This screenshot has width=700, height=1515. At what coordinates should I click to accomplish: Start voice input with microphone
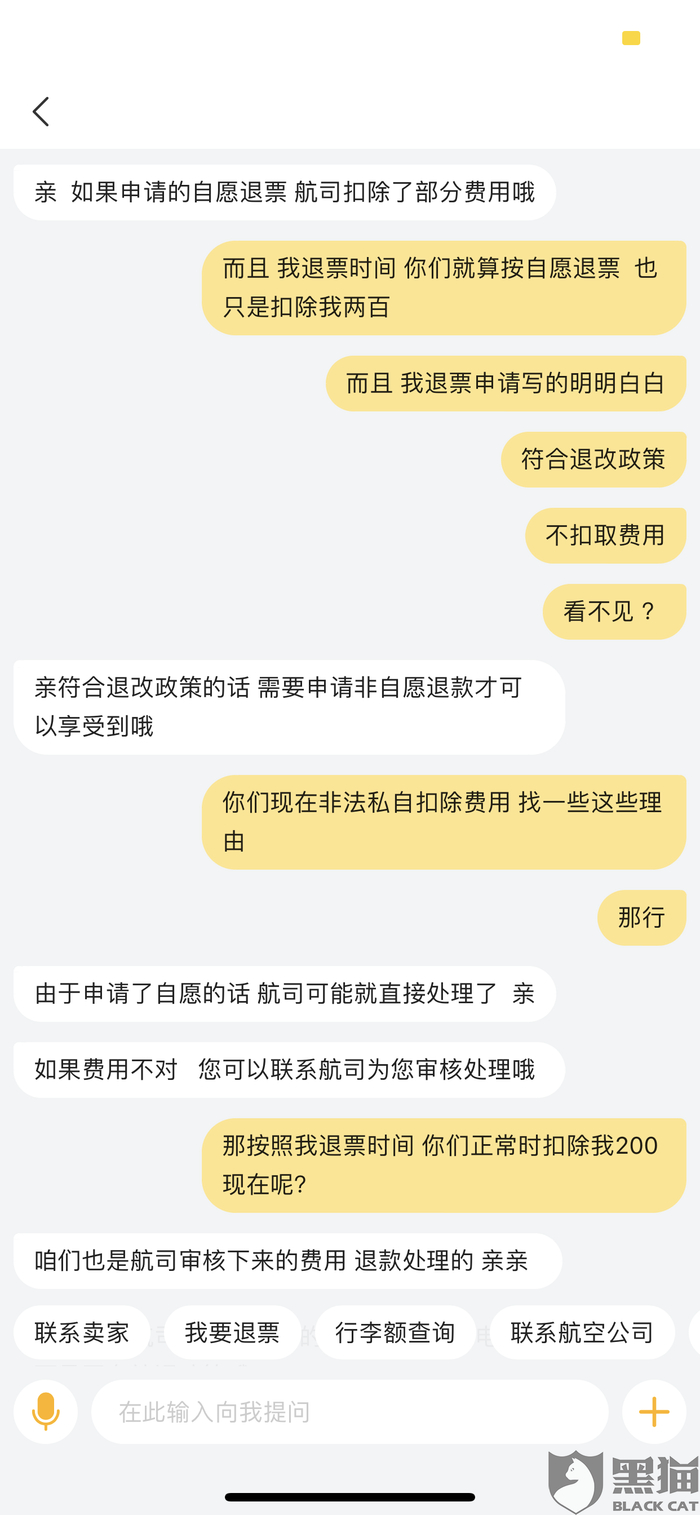click(46, 1412)
